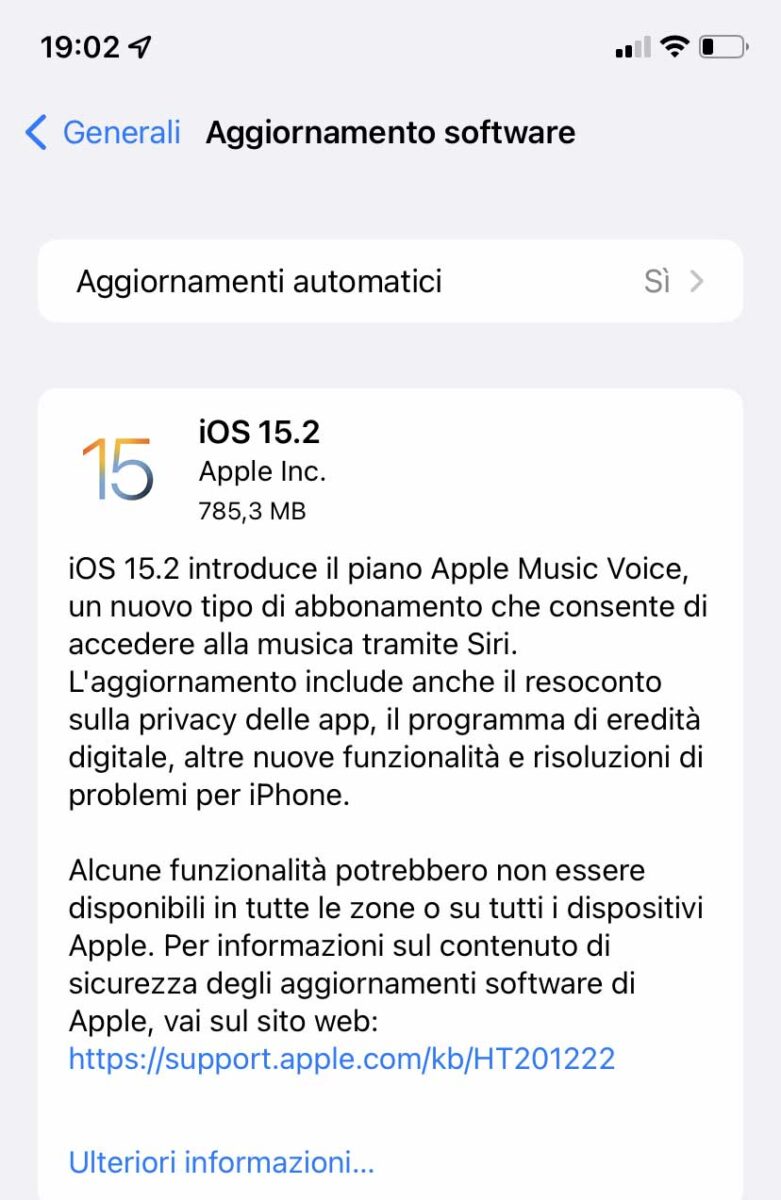Open Aggiornamenti automatici settings

pyautogui.click(x=390, y=281)
